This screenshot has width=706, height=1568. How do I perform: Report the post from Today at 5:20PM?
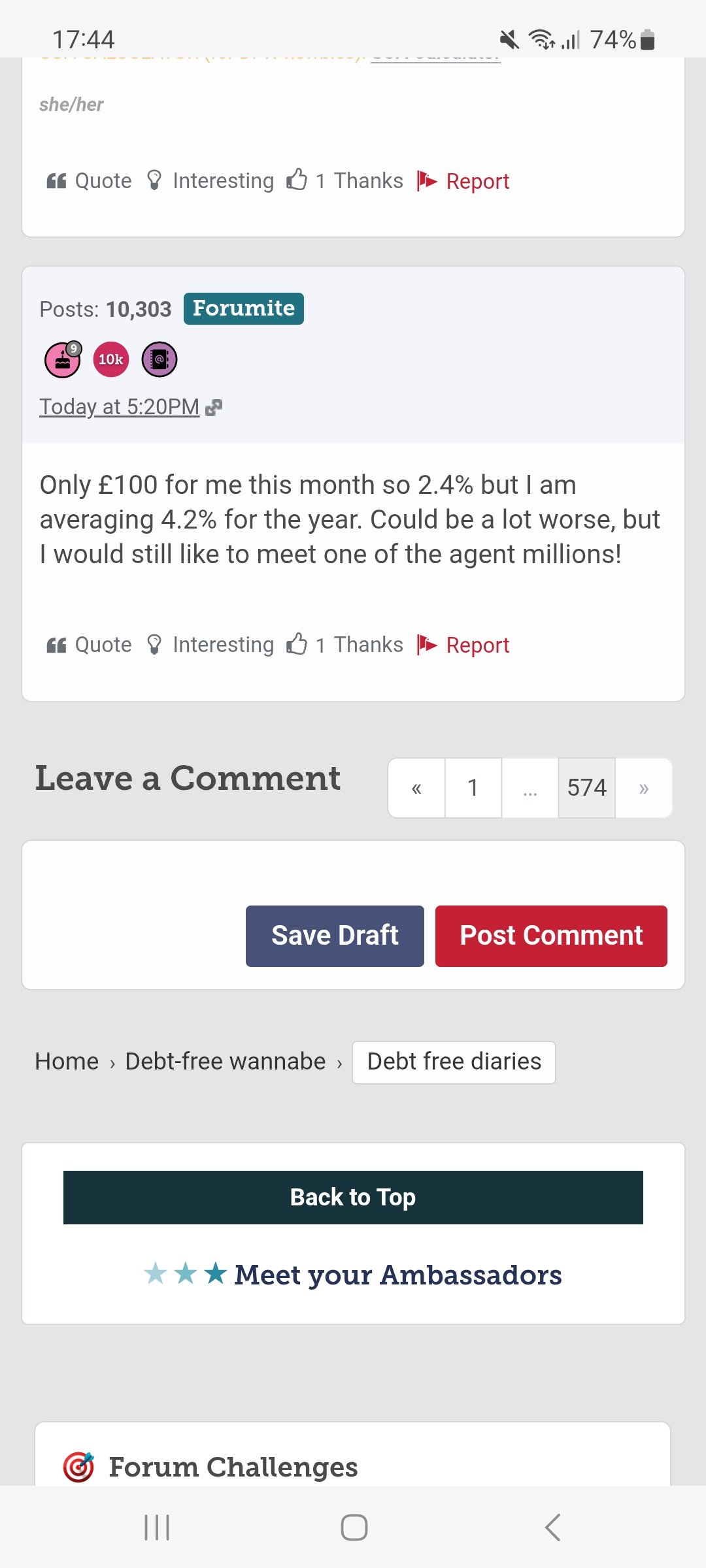pos(463,645)
